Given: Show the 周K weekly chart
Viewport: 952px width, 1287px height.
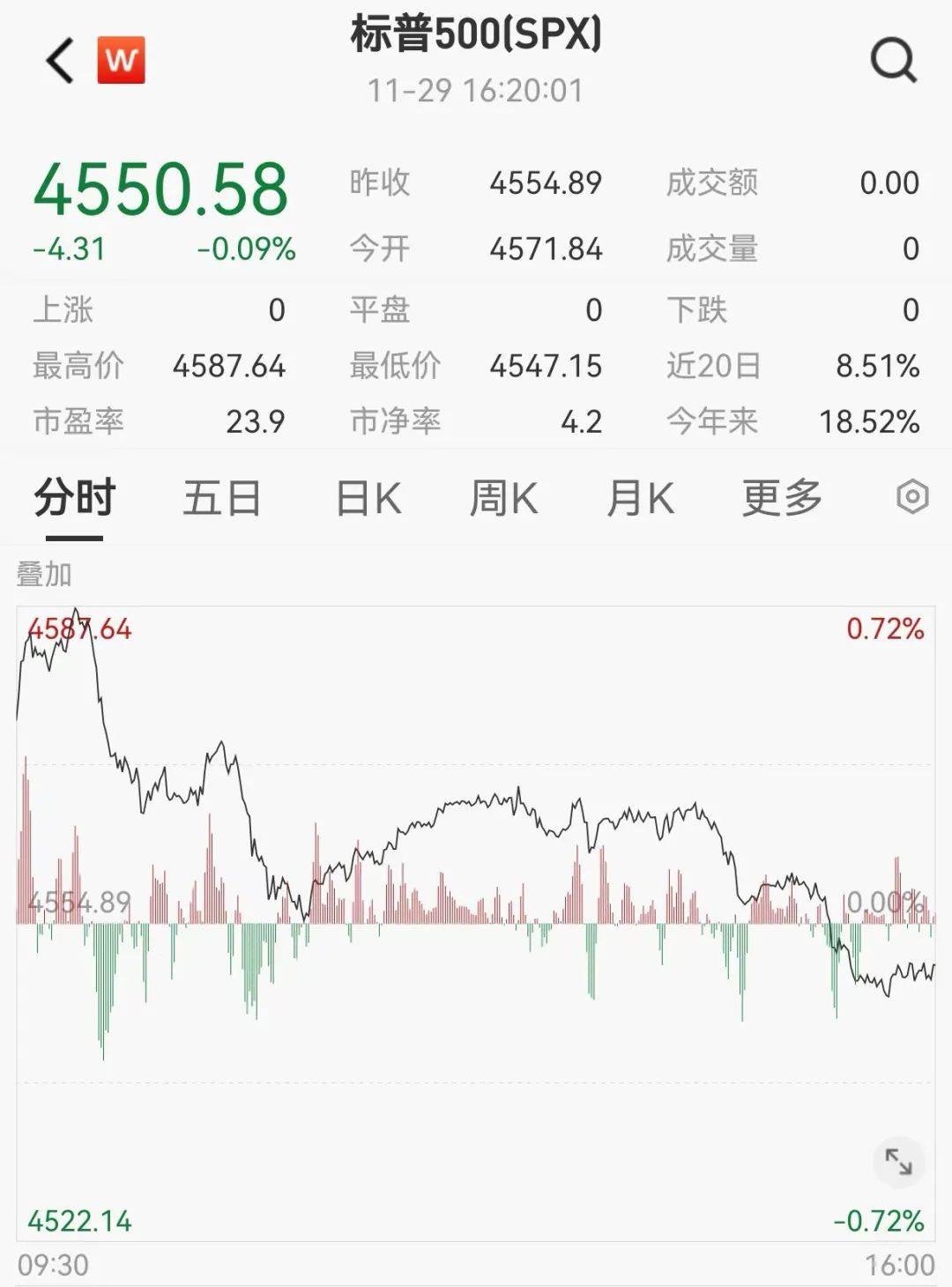Looking at the screenshot, I should tap(503, 499).
